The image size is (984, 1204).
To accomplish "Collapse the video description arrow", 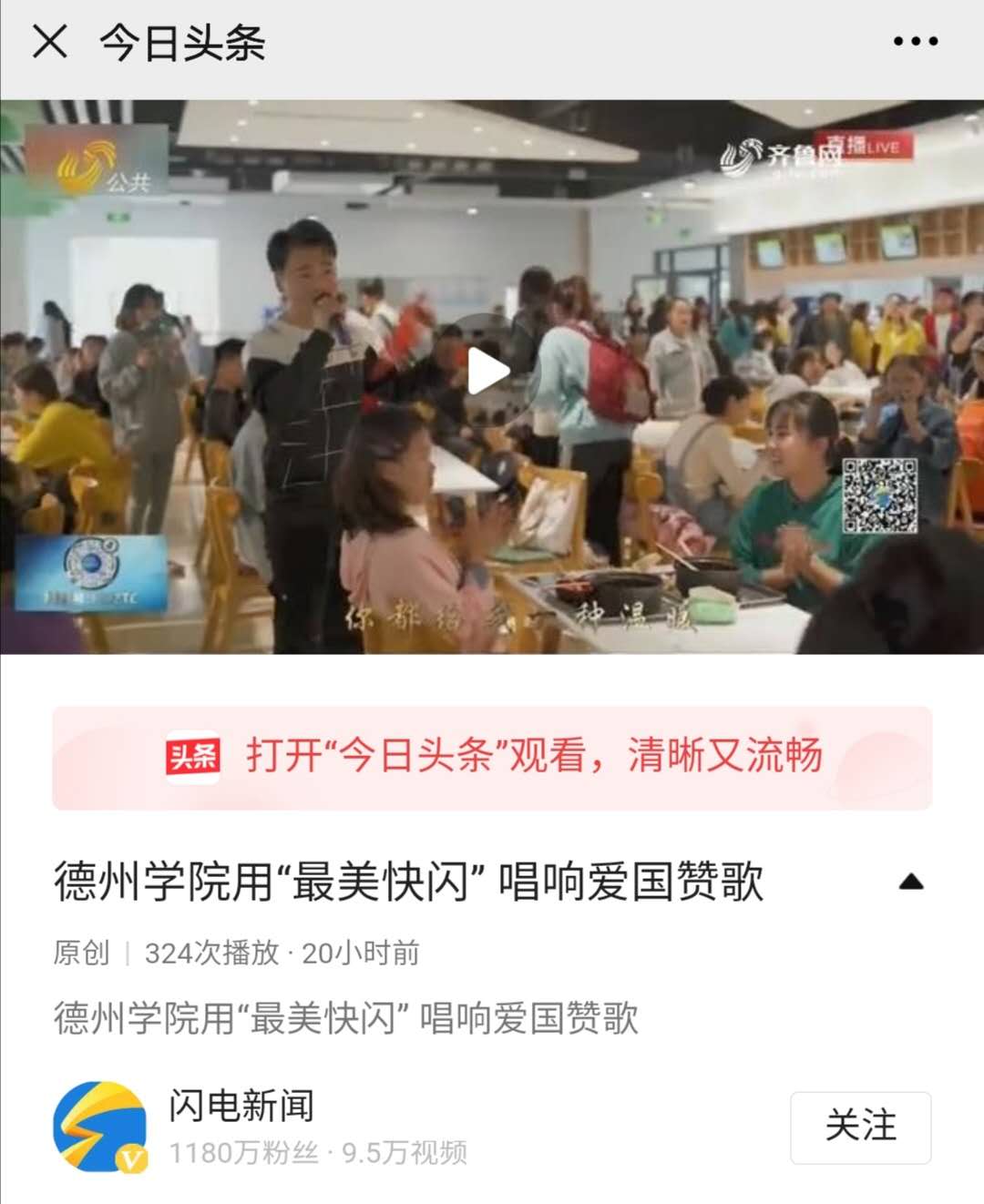I will (x=910, y=882).
